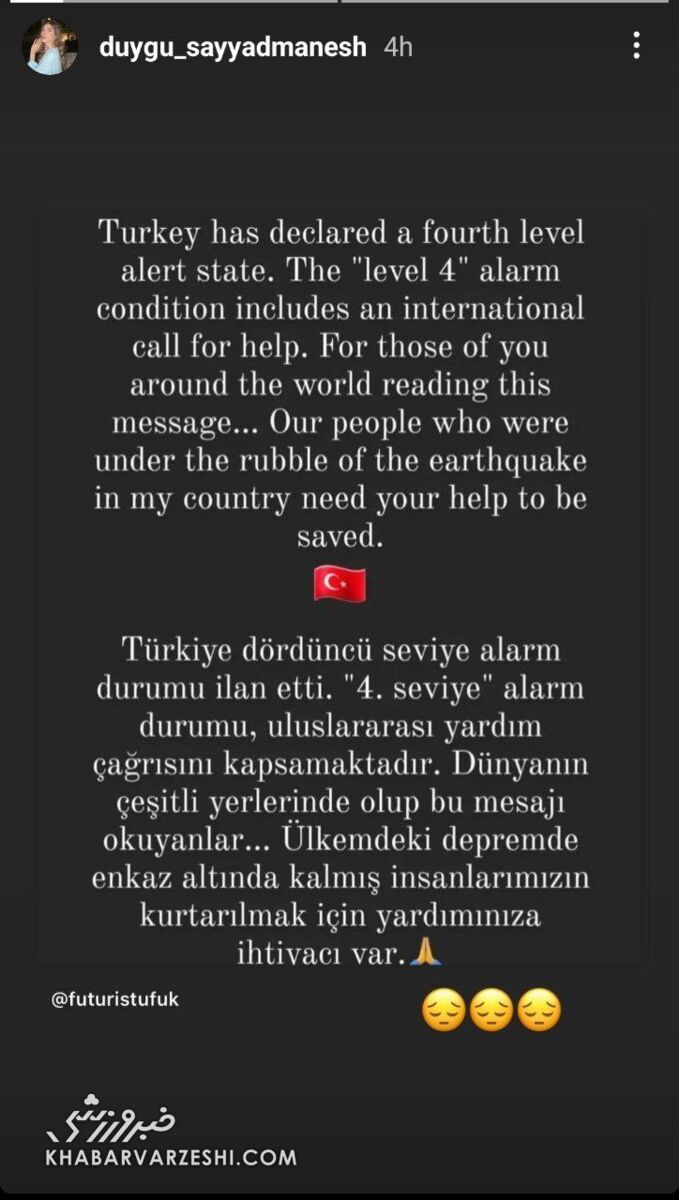
Task: Tap the duygu_sayyadmanesh username
Action: [233, 47]
